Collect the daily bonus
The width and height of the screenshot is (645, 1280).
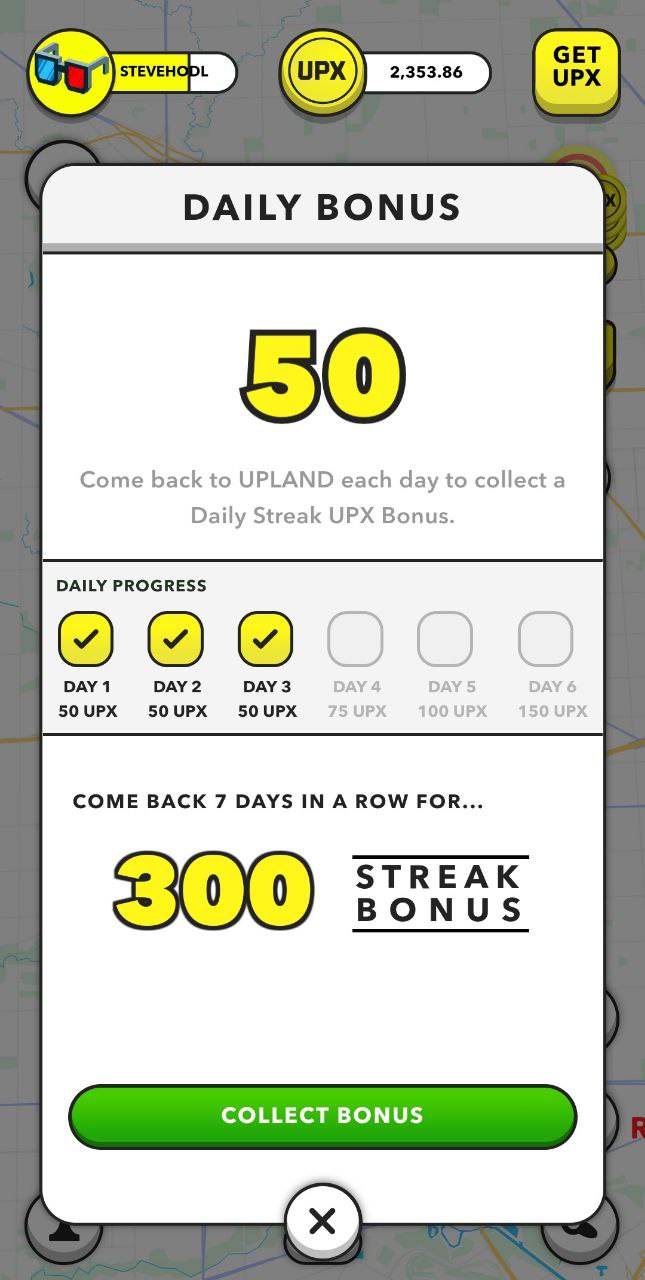[x=322, y=1116]
